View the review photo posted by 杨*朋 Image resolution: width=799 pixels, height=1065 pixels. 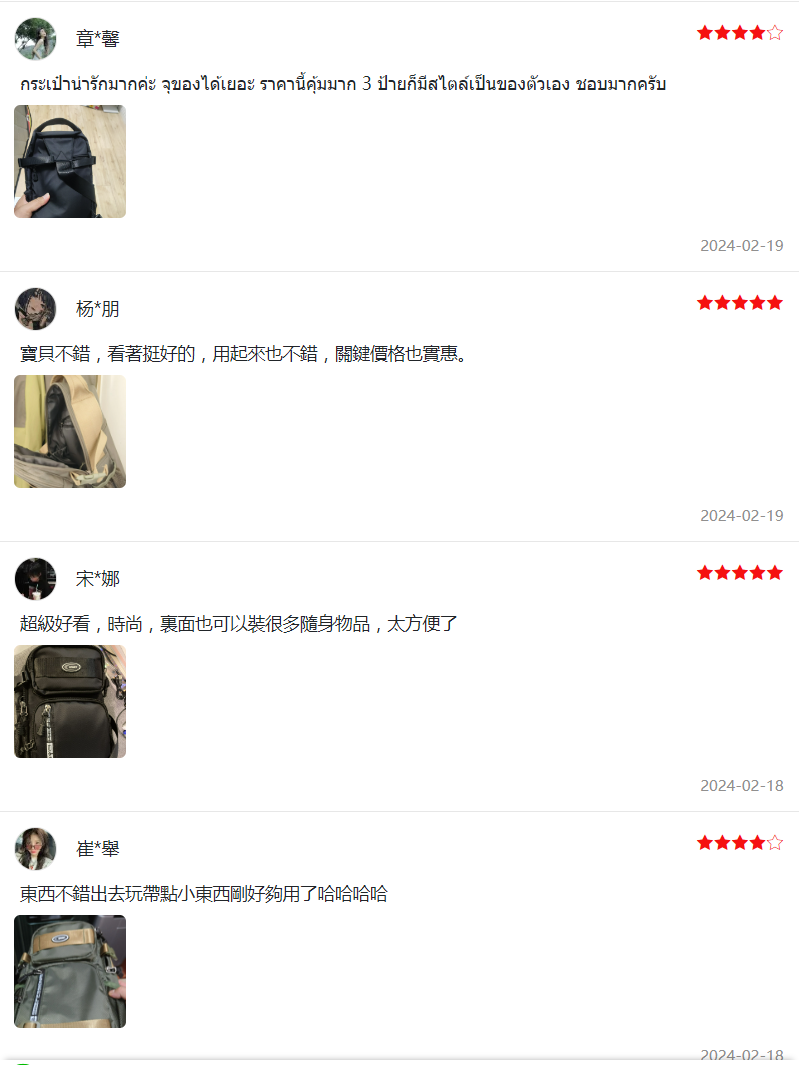point(70,431)
